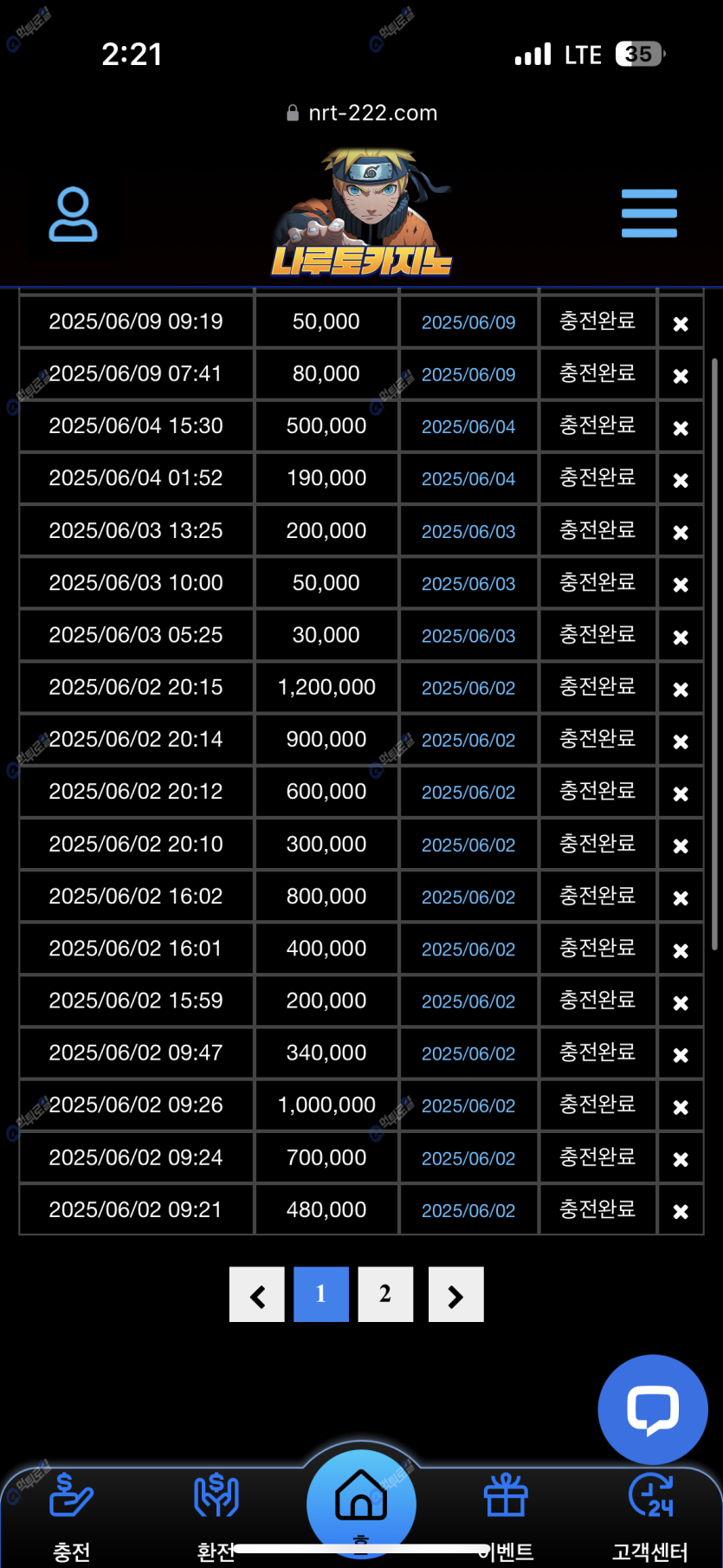Go to page 2
The width and height of the screenshot is (723, 1568).
point(385,1294)
